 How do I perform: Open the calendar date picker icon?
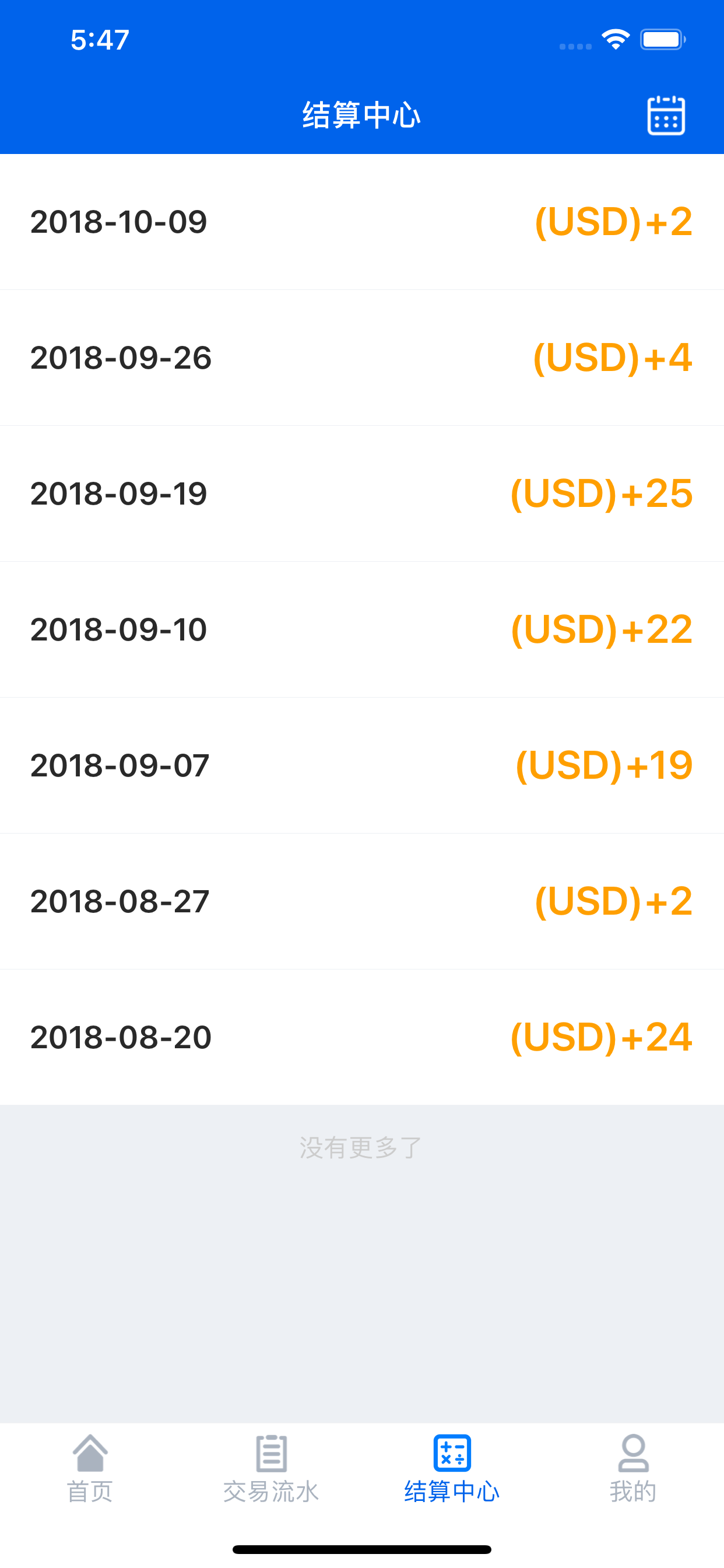(666, 115)
